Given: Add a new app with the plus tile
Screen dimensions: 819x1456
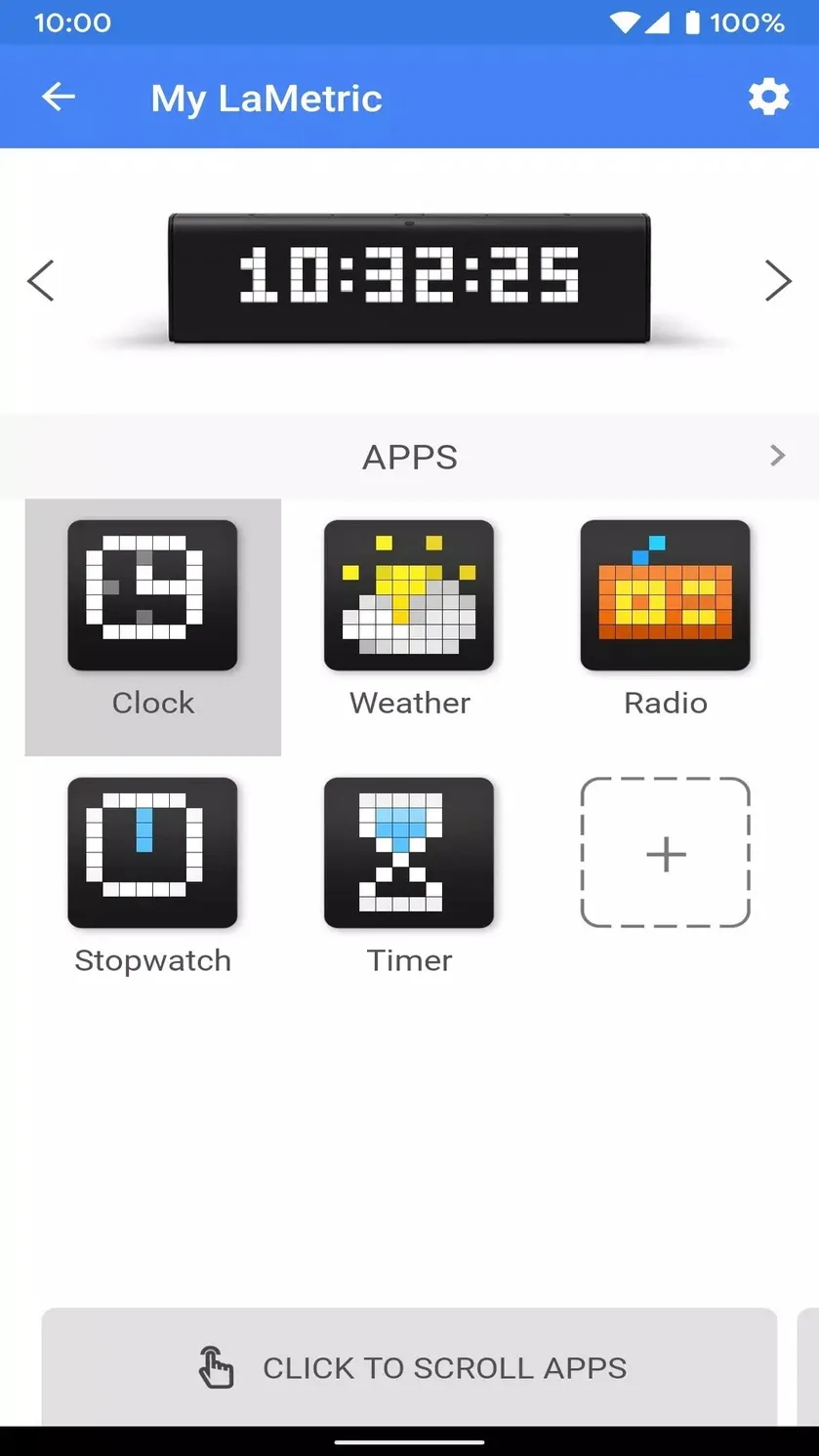Looking at the screenshot, I should pos(666,853).
